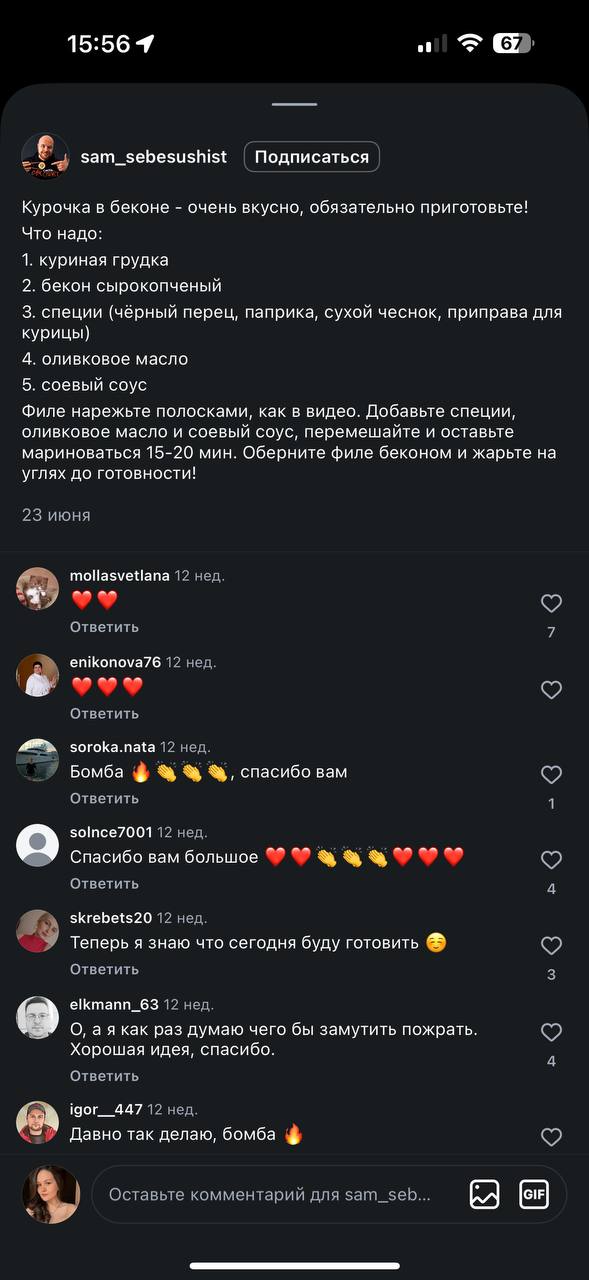Like elkmann_63's comment
The height and width of the screenshot is (1280, 589).
[551, 1032]
